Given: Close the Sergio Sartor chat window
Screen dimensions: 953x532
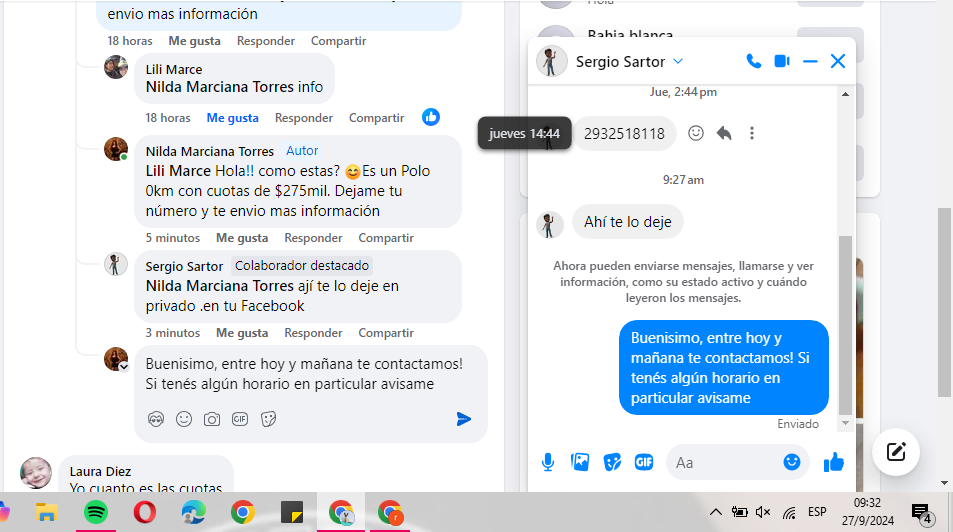Looking at the screenshot, I should click(x=838, y=61).
